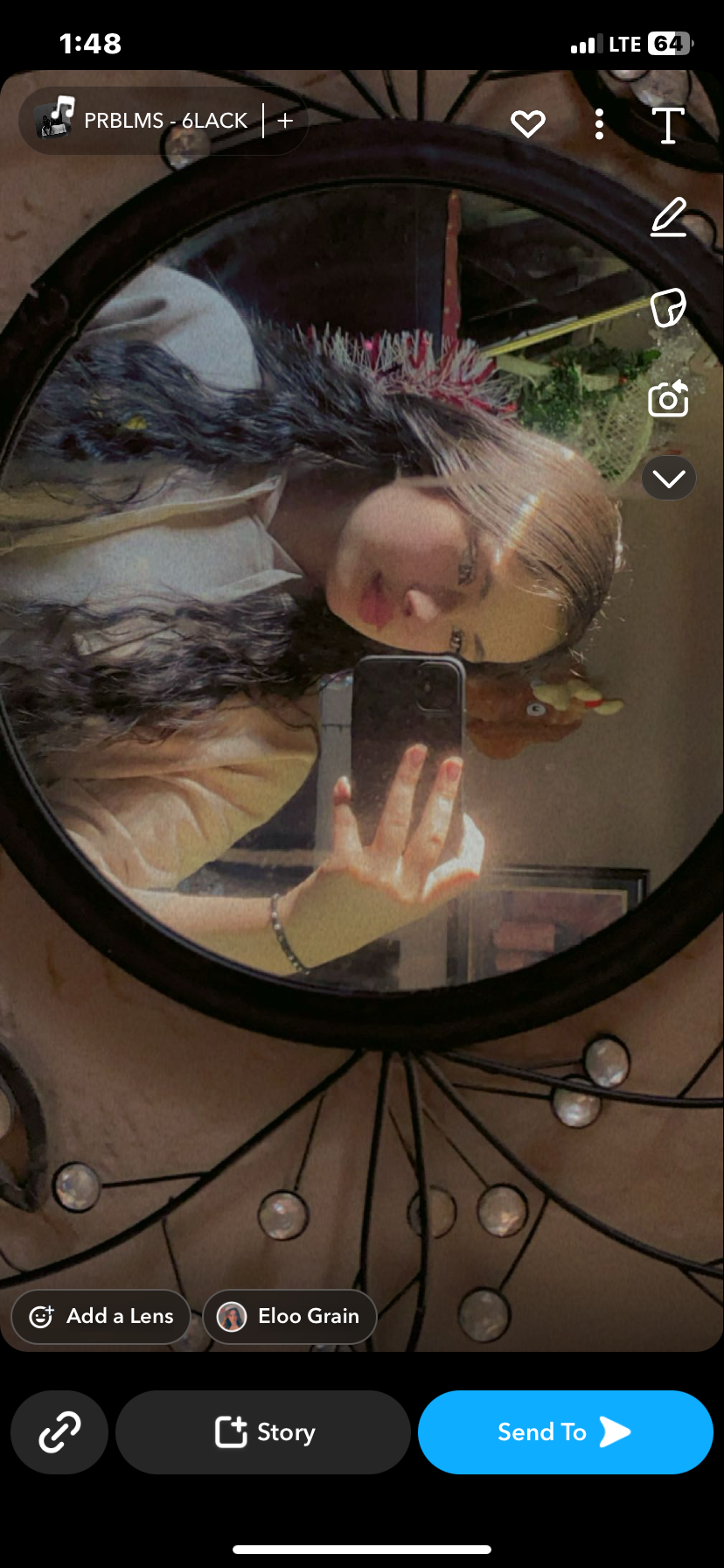
Task: Expand more editing tools with the chevron
Action: (x=669, y=479)
